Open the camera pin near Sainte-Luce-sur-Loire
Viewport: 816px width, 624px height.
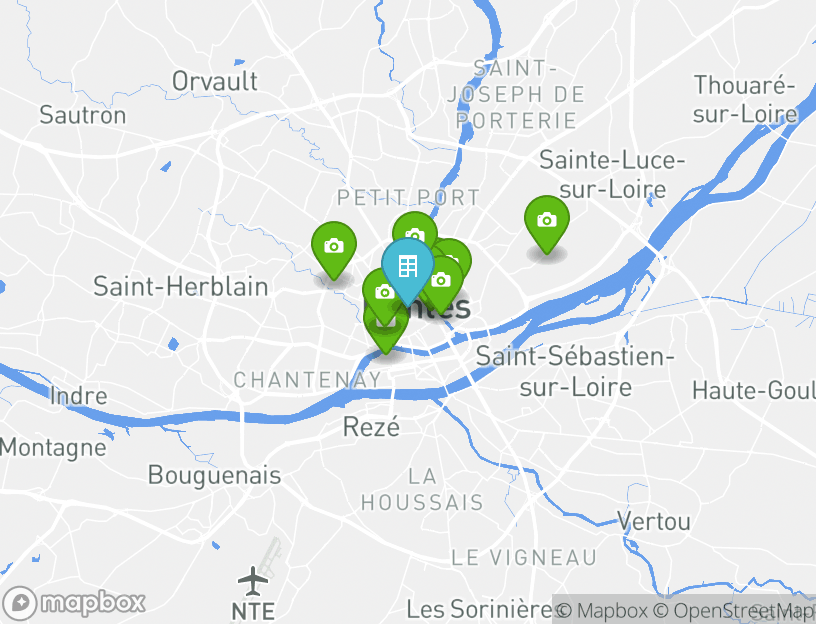coord(546,221)
